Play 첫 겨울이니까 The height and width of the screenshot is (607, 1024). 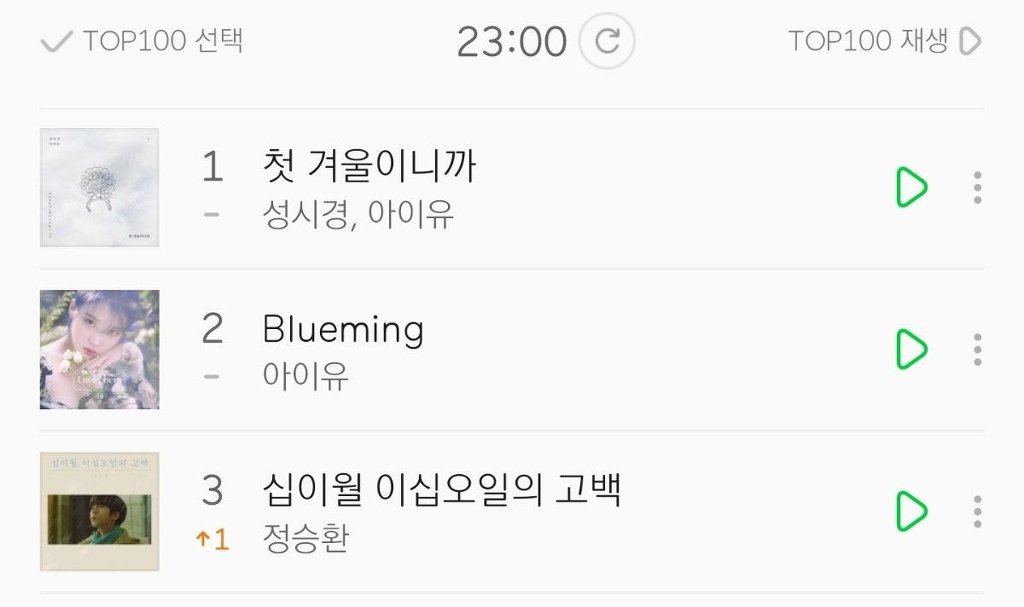tap(911, 187)
